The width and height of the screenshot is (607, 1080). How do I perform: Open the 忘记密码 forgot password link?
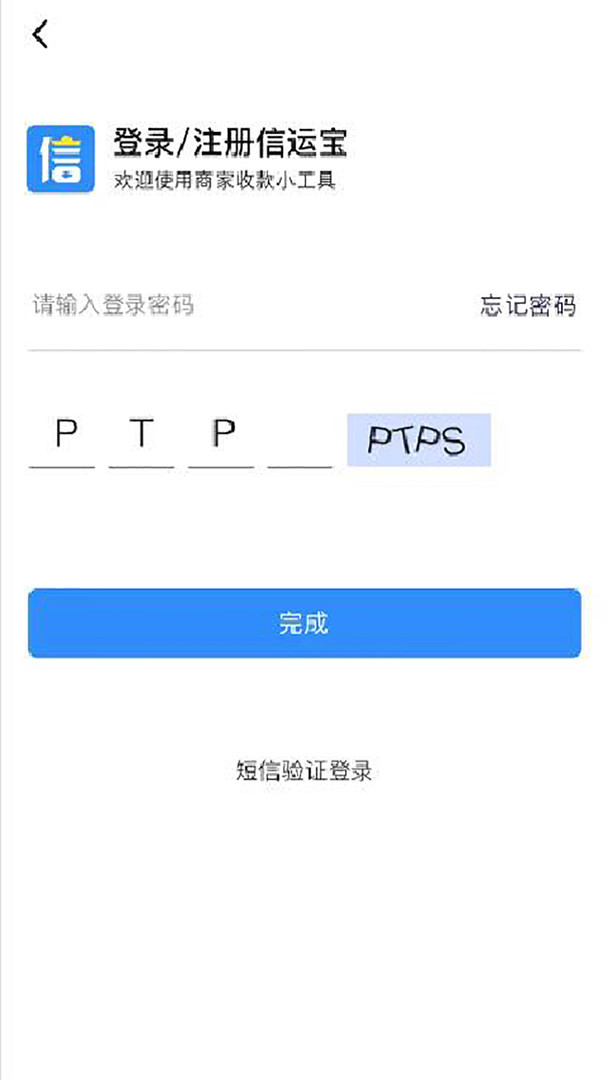pyautogui.click(x=527, y=306)
